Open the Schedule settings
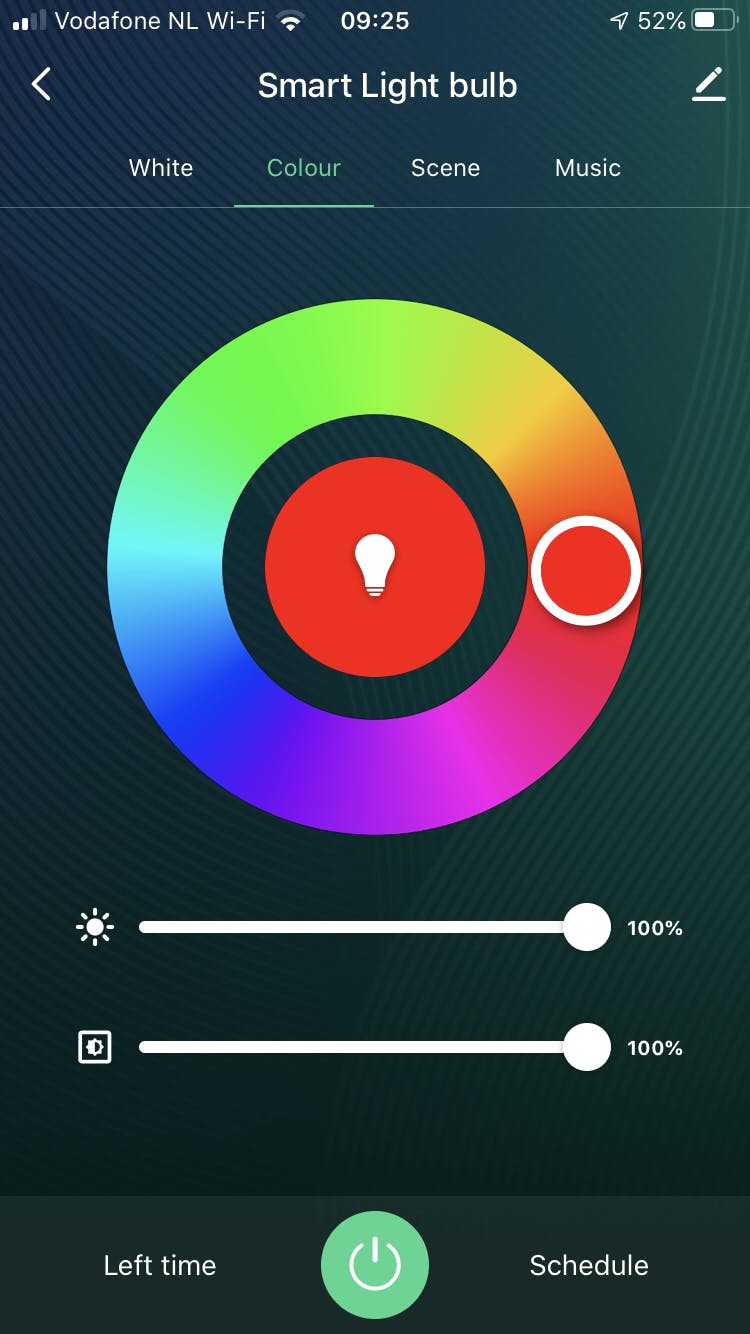Image resolution: width=750 pixels, height=1334 pixels. tap(589, 1265)
